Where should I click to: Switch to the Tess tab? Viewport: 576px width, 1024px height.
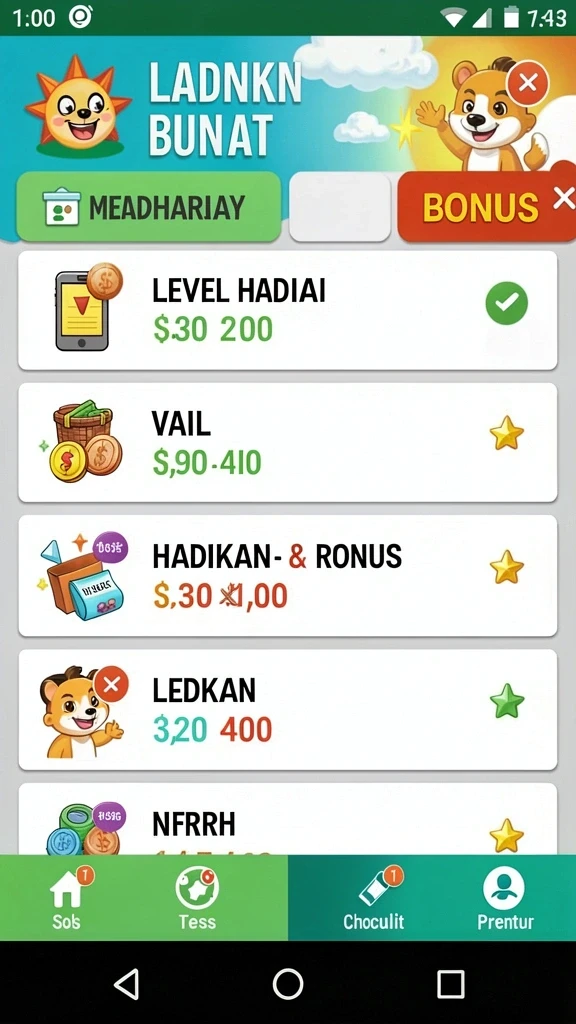pyautogui.click(x=197, y=897)
